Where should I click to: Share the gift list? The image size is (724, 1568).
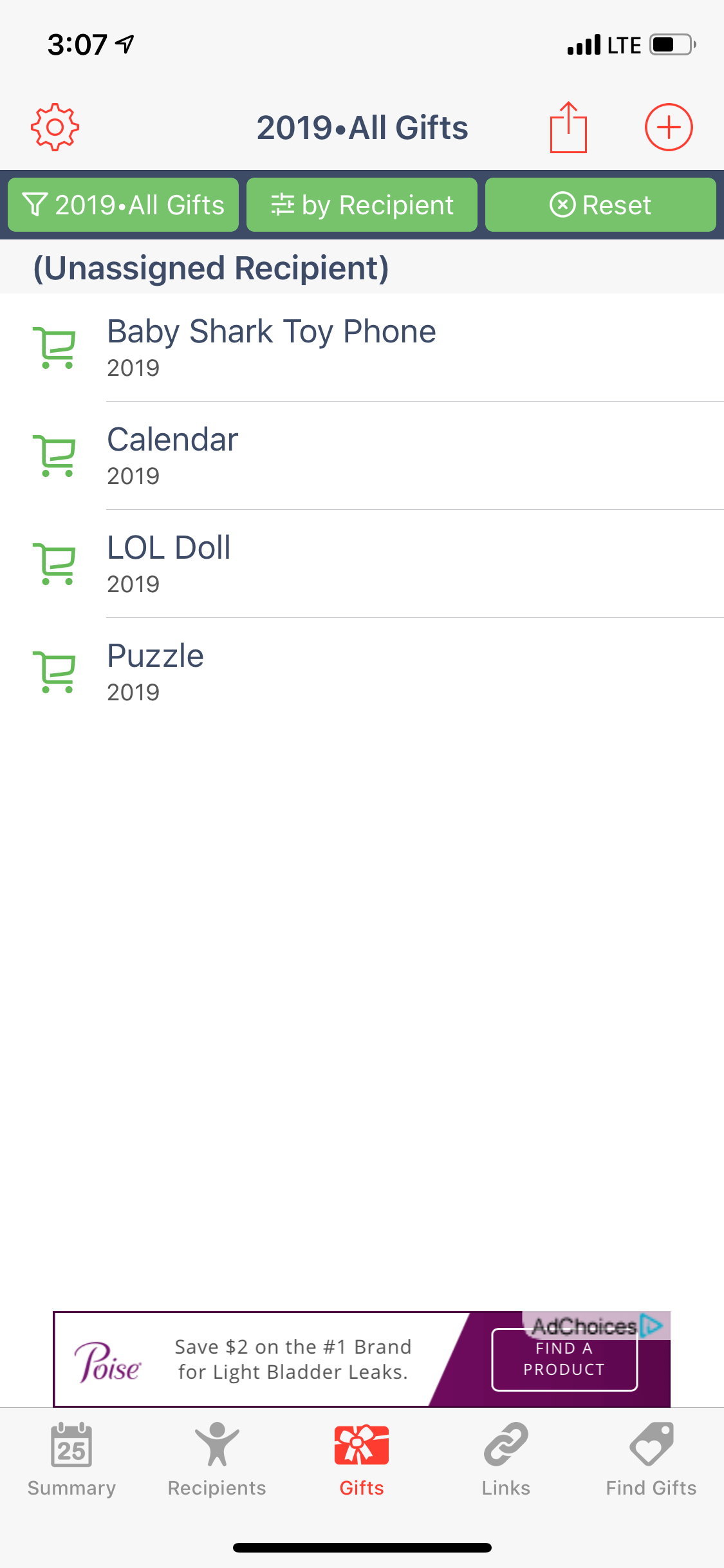click(x=568, y=127)
